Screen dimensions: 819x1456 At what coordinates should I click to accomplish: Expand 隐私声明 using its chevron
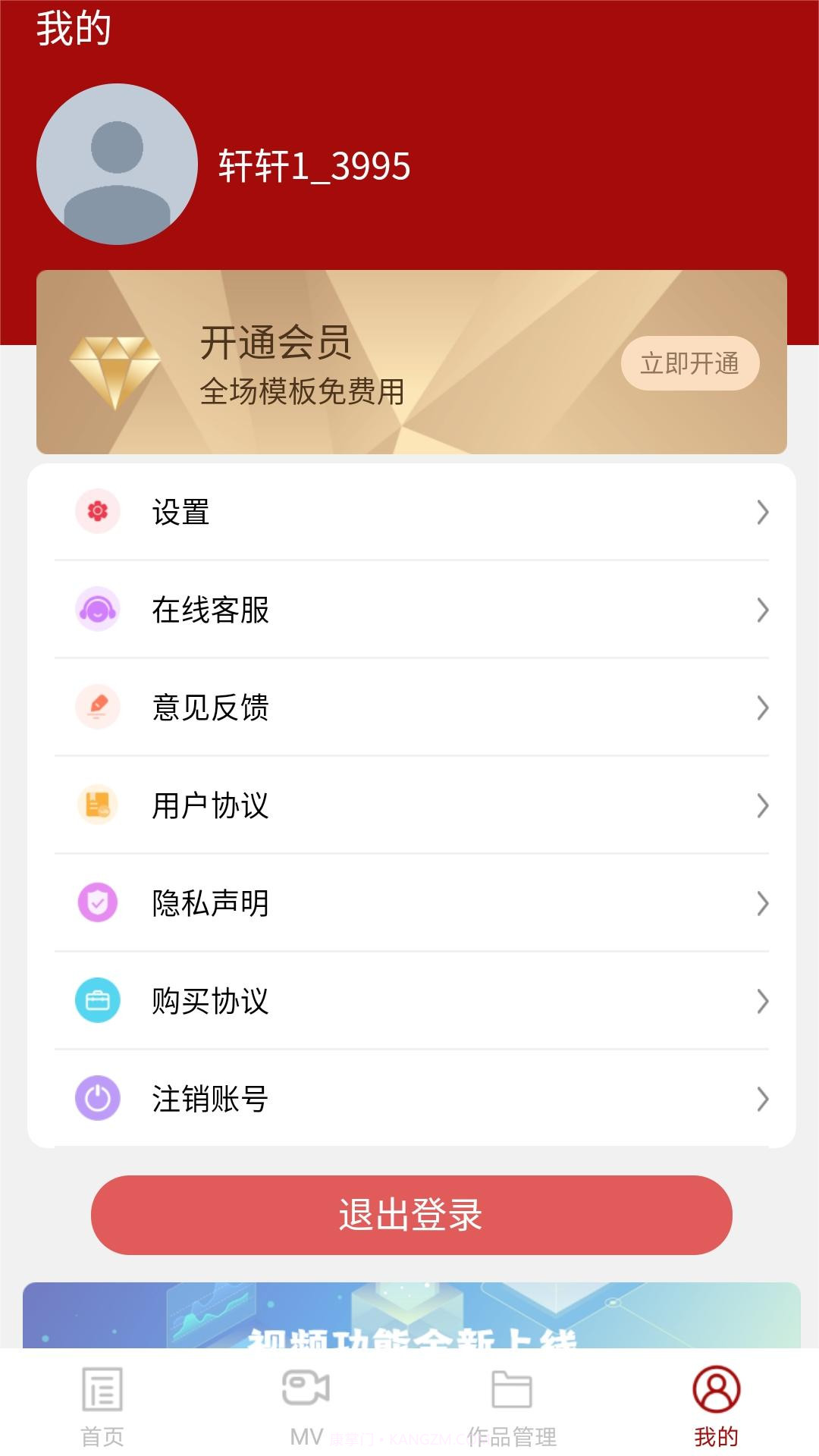[x=762, y=902]
